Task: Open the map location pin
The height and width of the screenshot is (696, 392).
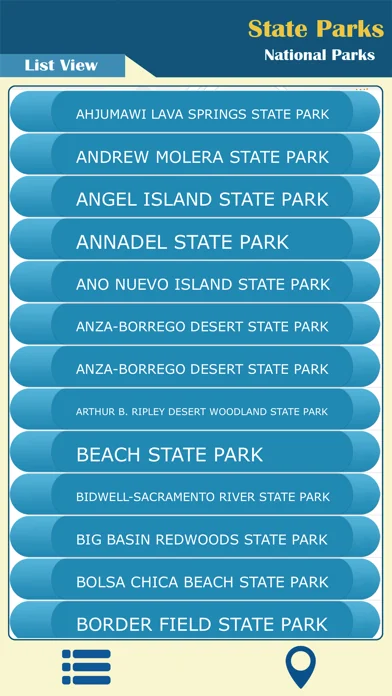Action: tap(301, 667)
